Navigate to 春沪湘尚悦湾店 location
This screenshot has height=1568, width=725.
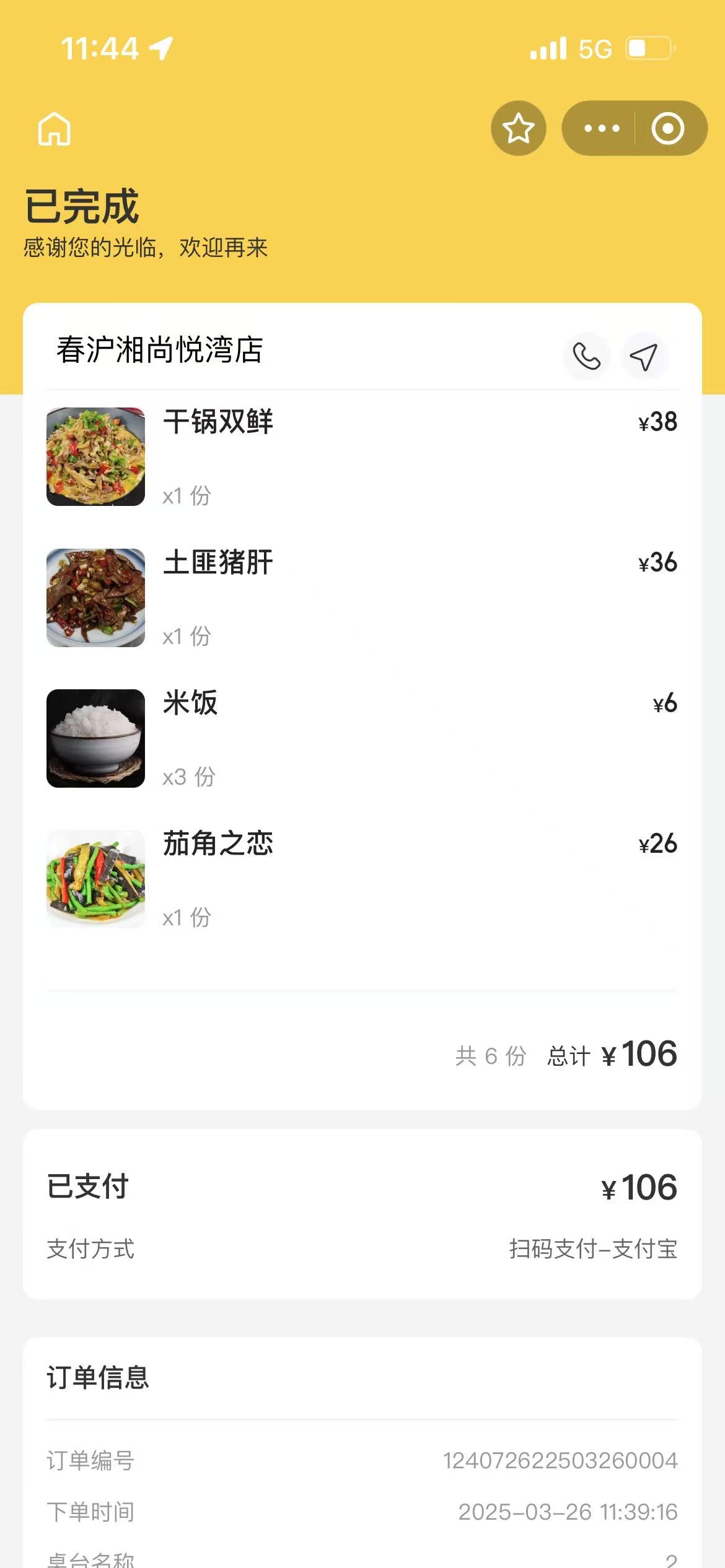(644, 356)
